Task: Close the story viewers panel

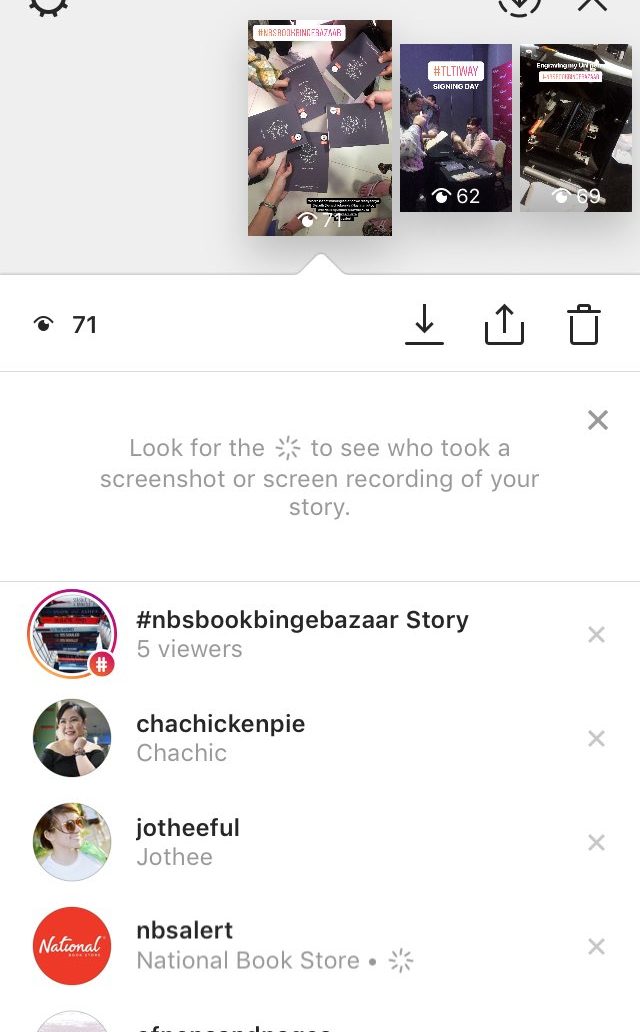Action: 593,5
